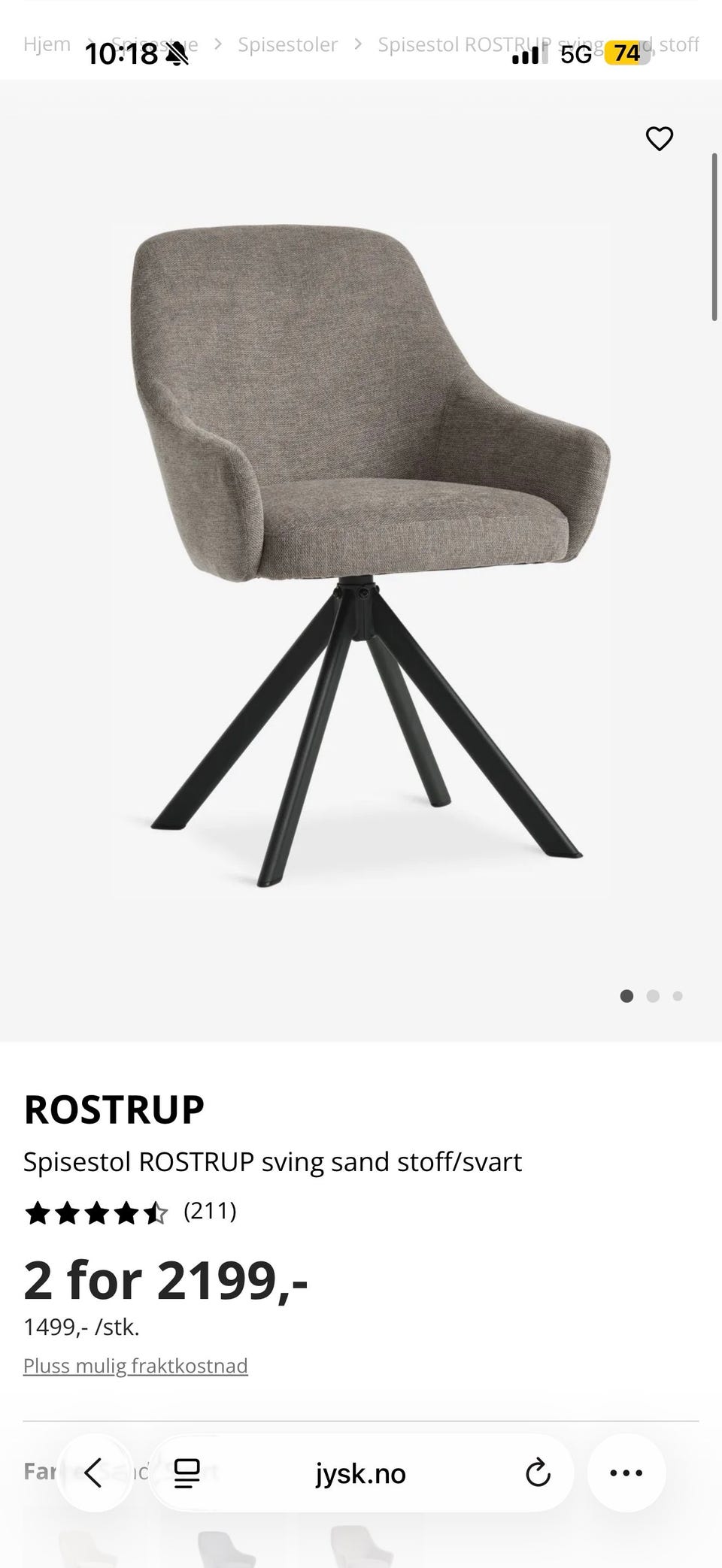The height and width of the screenshot is (1568, 722).
Task: Open the 211 customer reviews
Action: pos(210,1210)
